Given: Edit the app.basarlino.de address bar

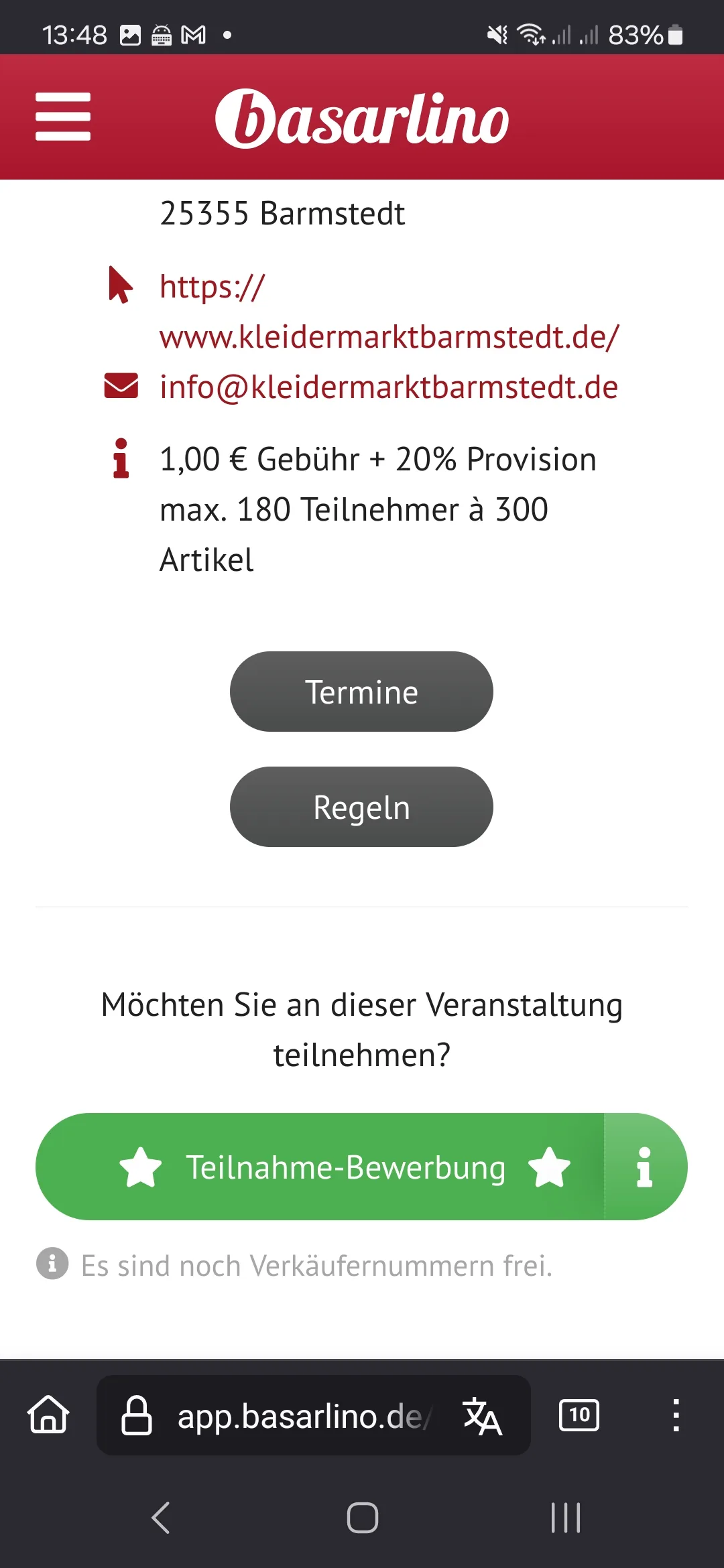Looking at the screenshot, I should 282,1415.
